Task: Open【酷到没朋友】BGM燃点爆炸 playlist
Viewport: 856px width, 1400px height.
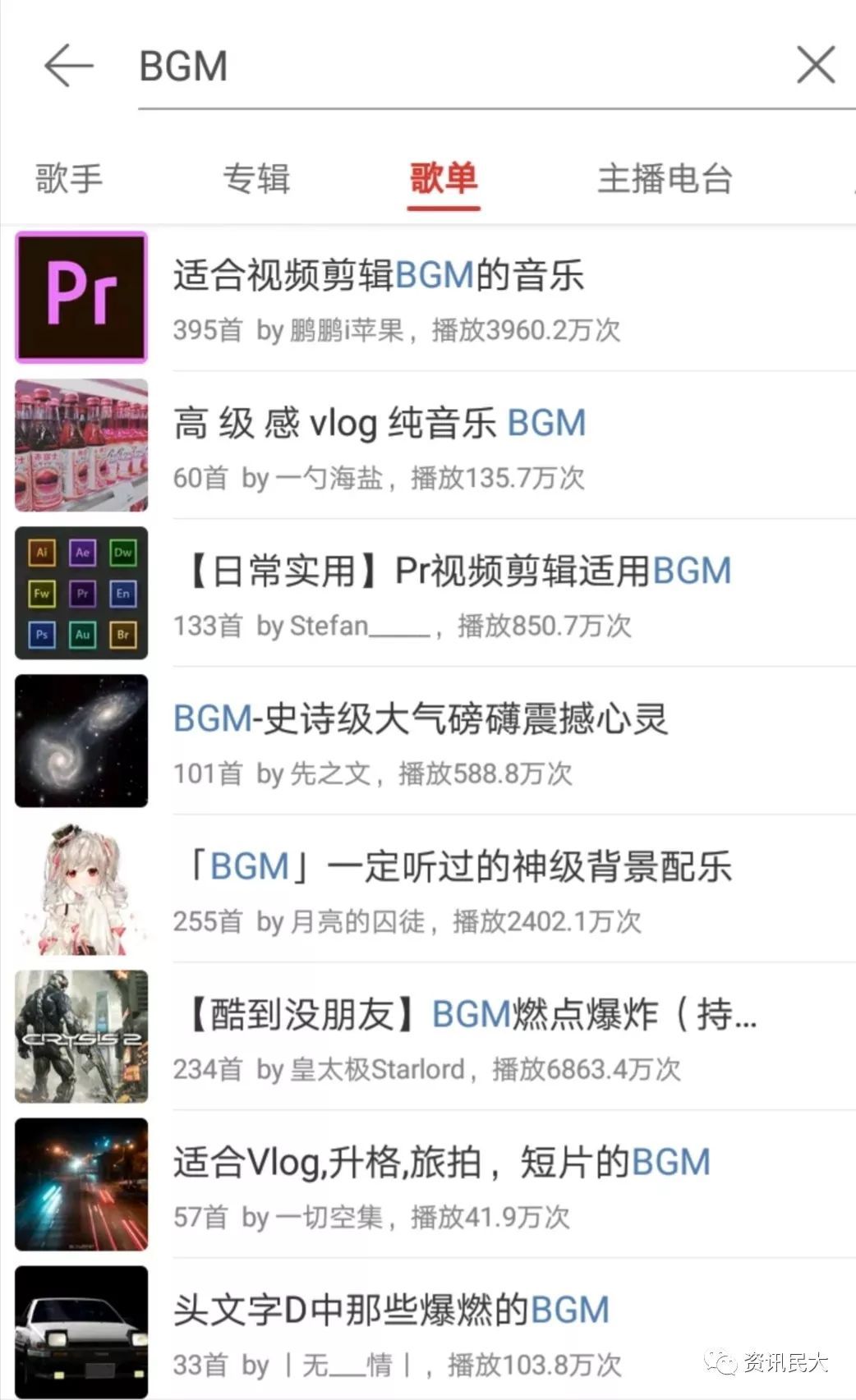Action: [x=468, y=1015]
